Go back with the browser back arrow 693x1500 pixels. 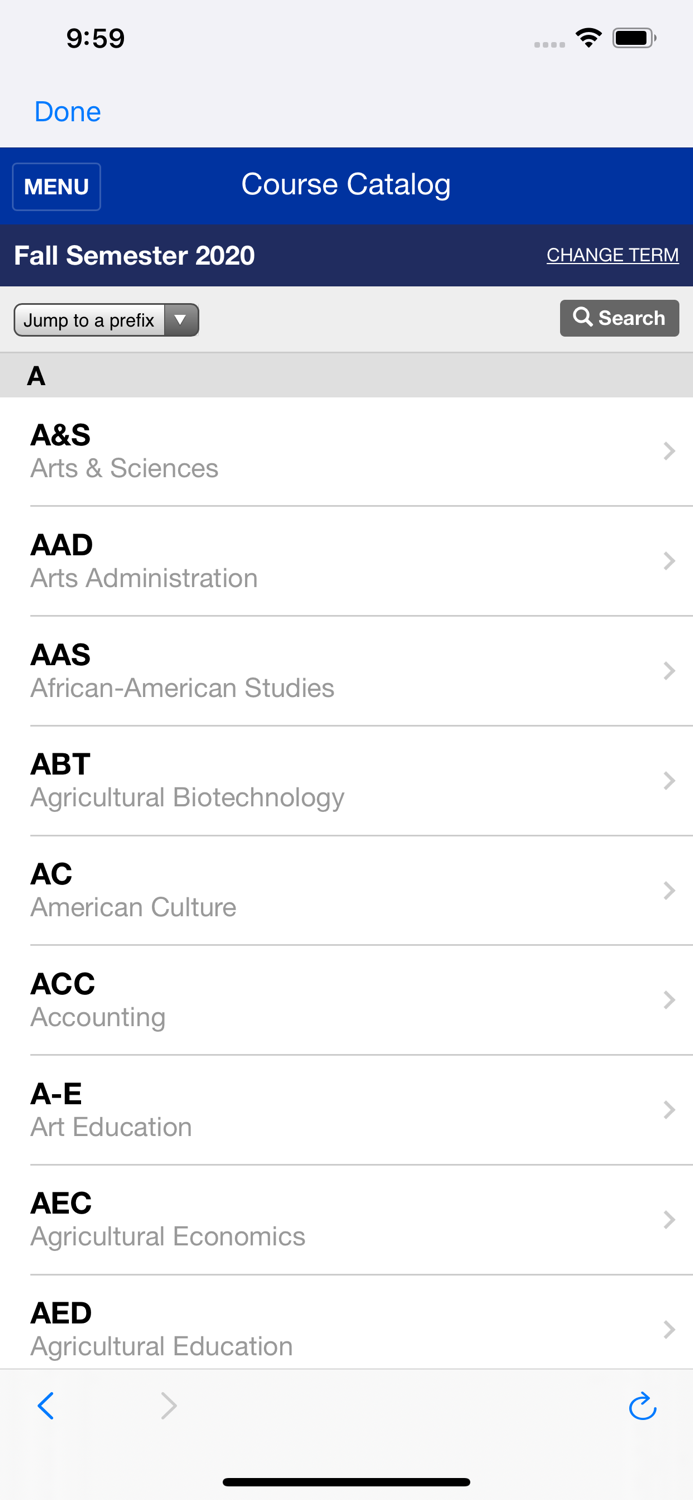click(x=46, y=1406)
